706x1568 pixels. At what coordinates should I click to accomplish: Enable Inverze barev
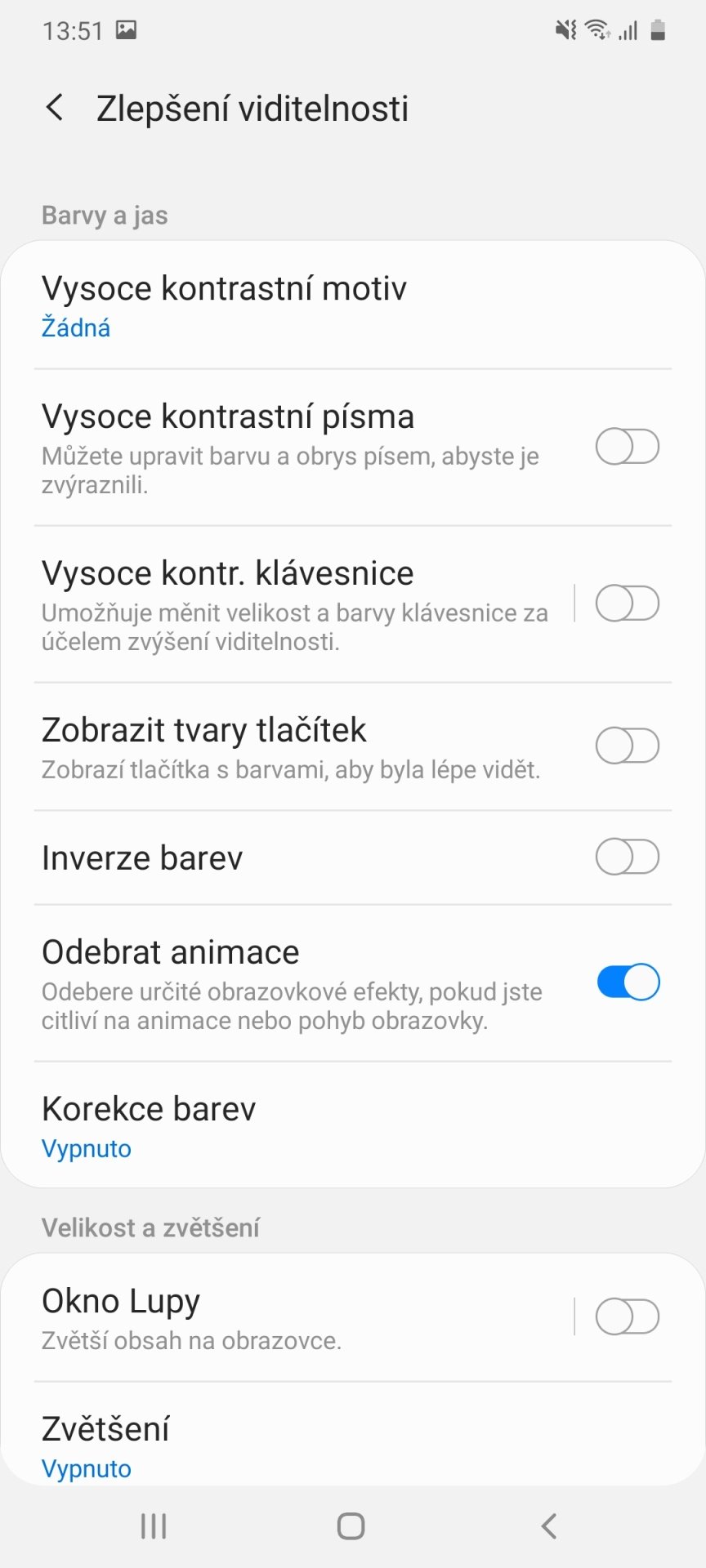pos(628,857)
